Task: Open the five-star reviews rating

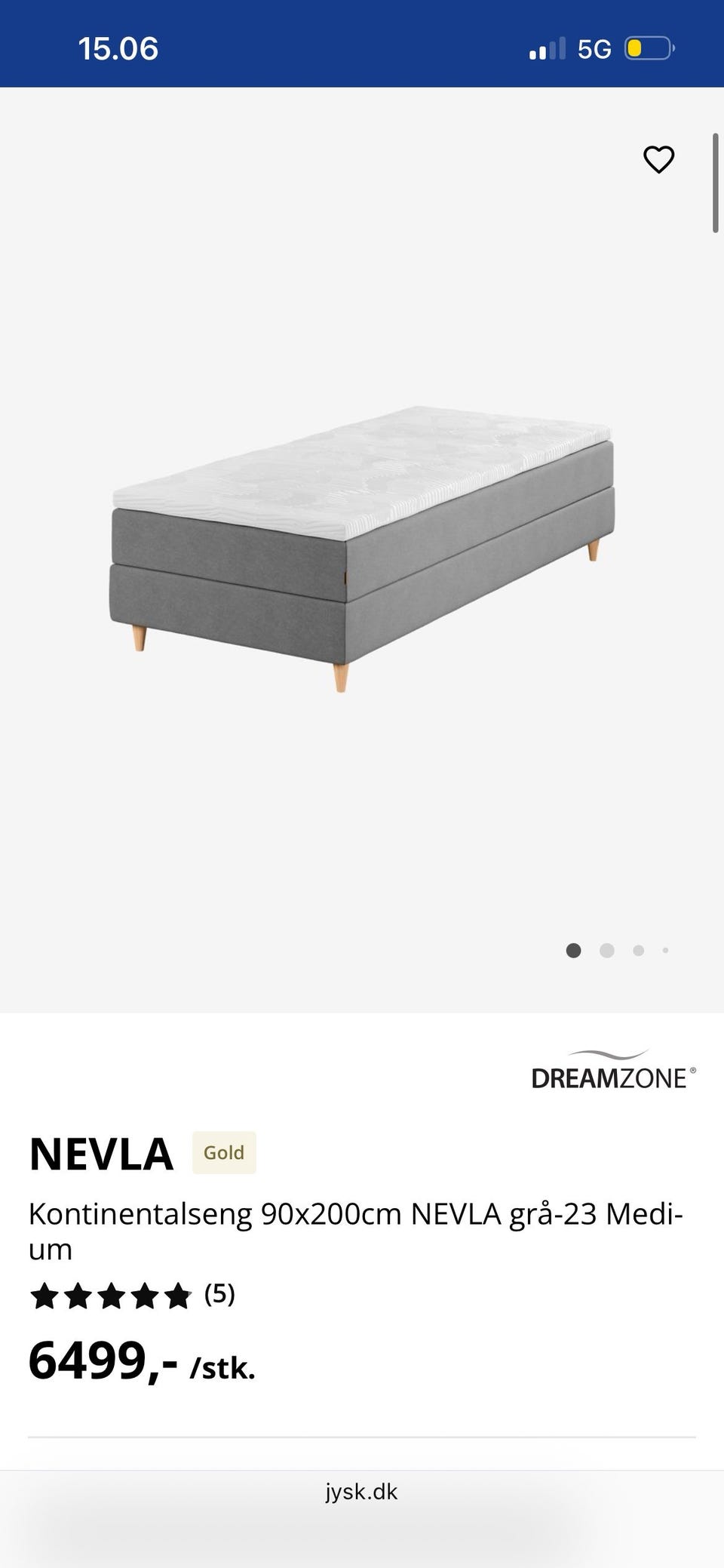Action: 132,1295
